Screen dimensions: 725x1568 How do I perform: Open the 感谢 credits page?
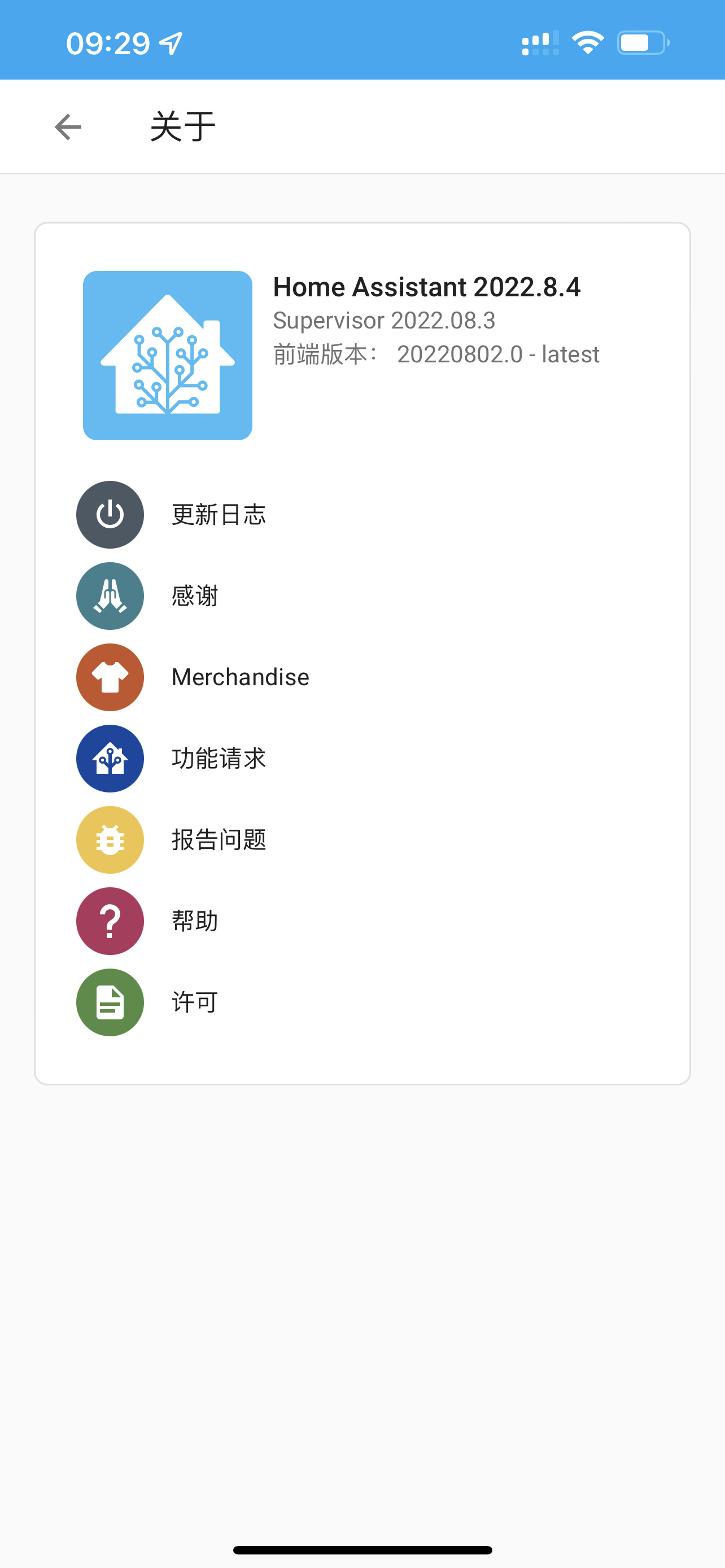click(362, 596)
